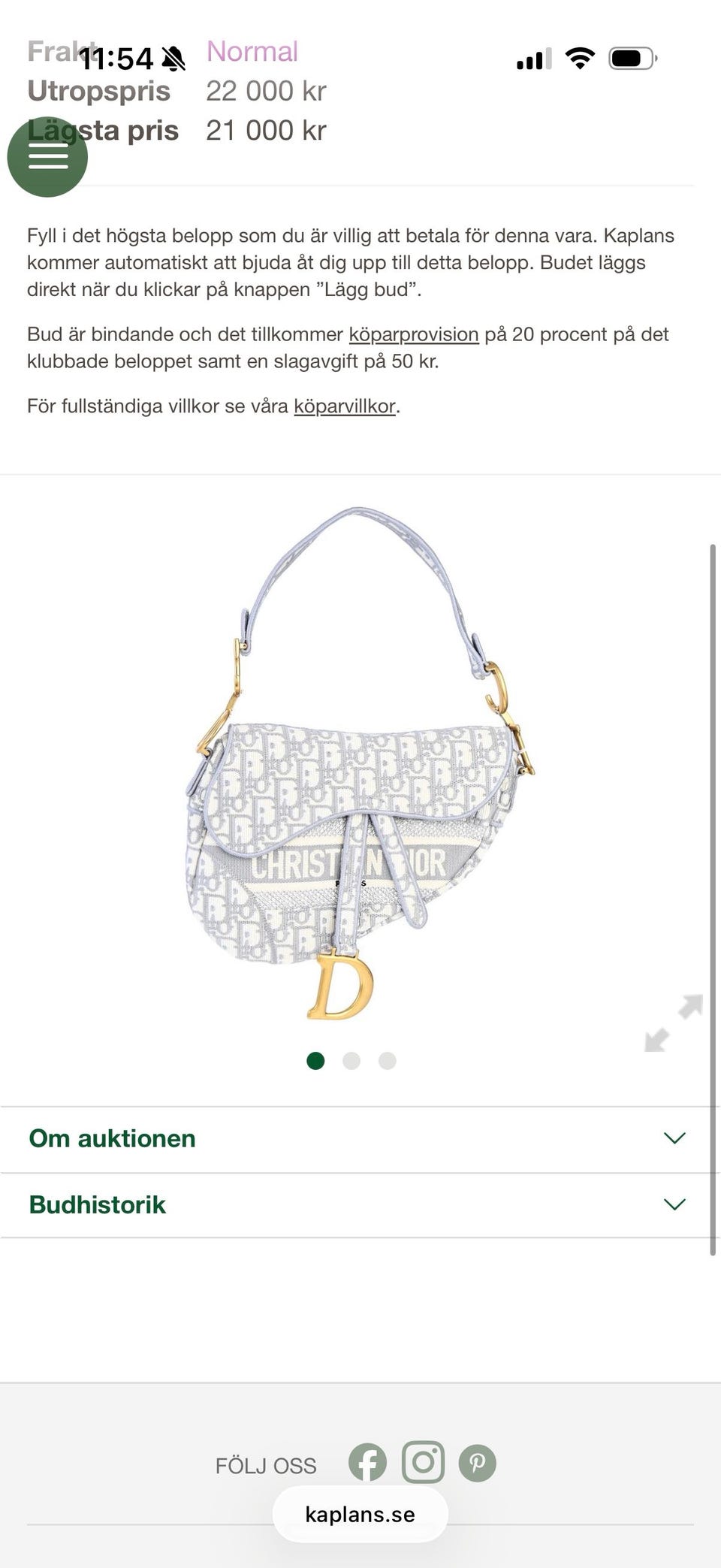
Task: Visit Kaplans Instagram page
Action: click(x=423, y=1462)
